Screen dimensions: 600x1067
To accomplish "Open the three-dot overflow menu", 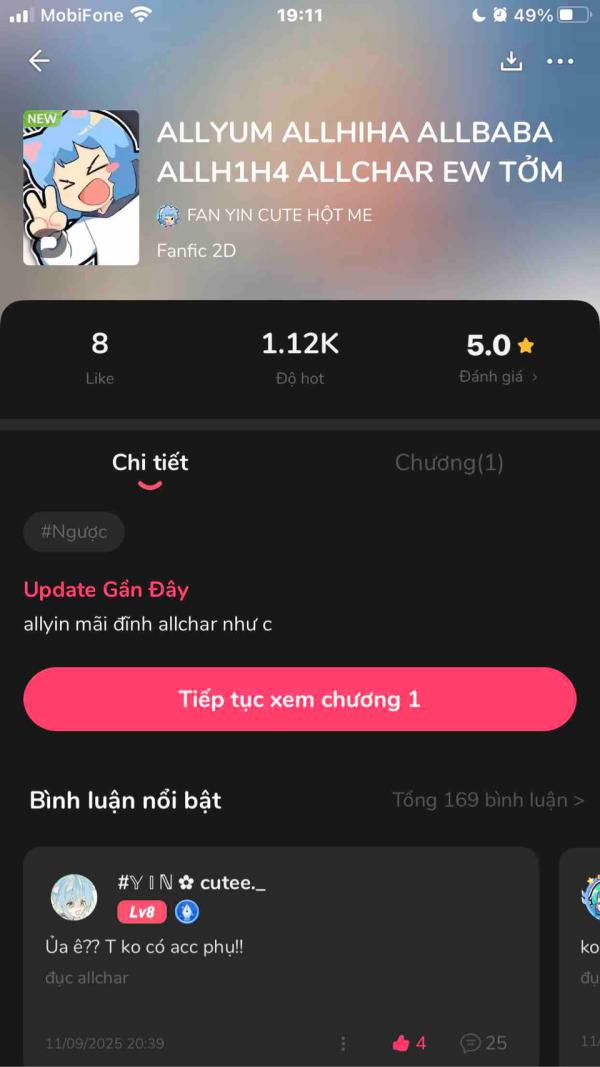I will [560, 61].
